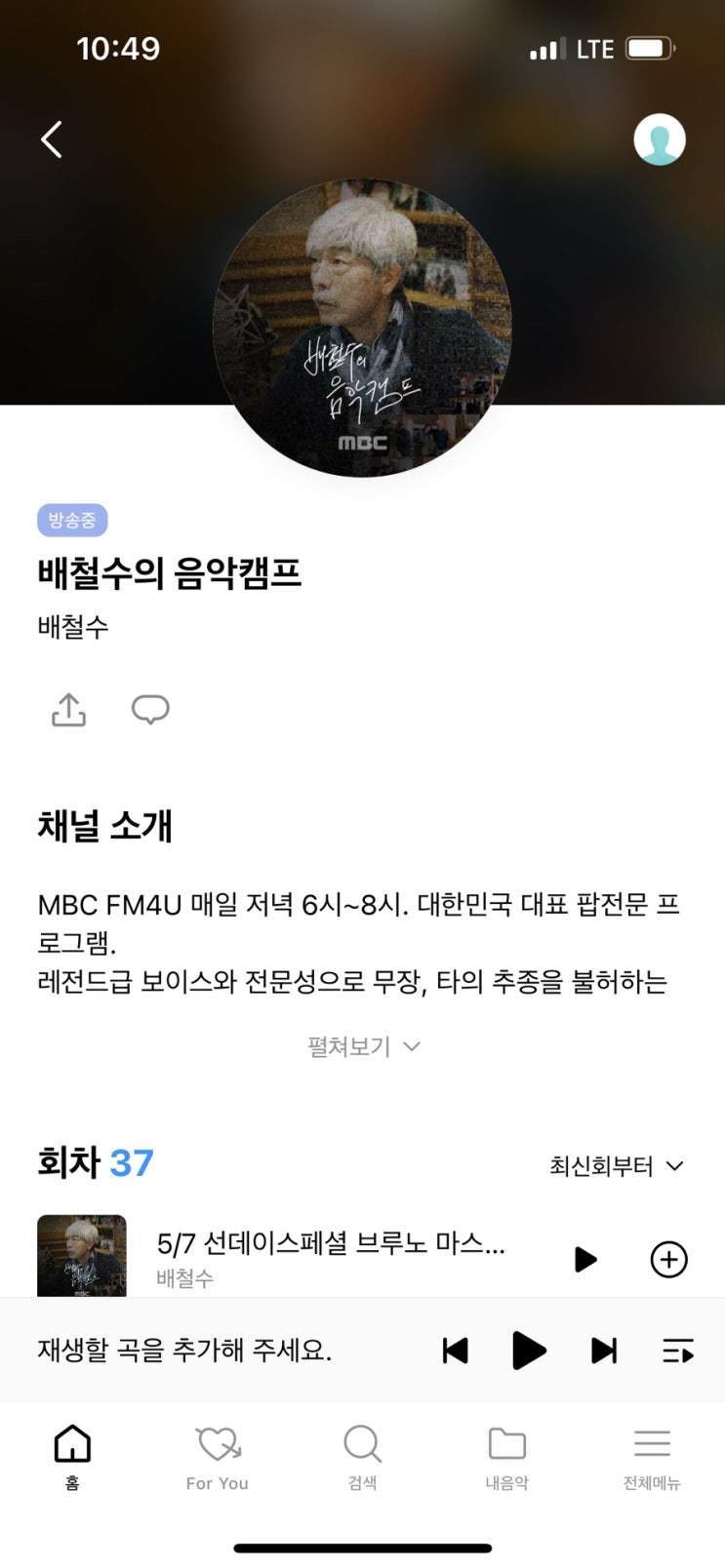The height and width of the screenshot is (1568, 725).
Task: Share the 배철수의 음악캠프 channel
Action: click(x=68, y=710)
